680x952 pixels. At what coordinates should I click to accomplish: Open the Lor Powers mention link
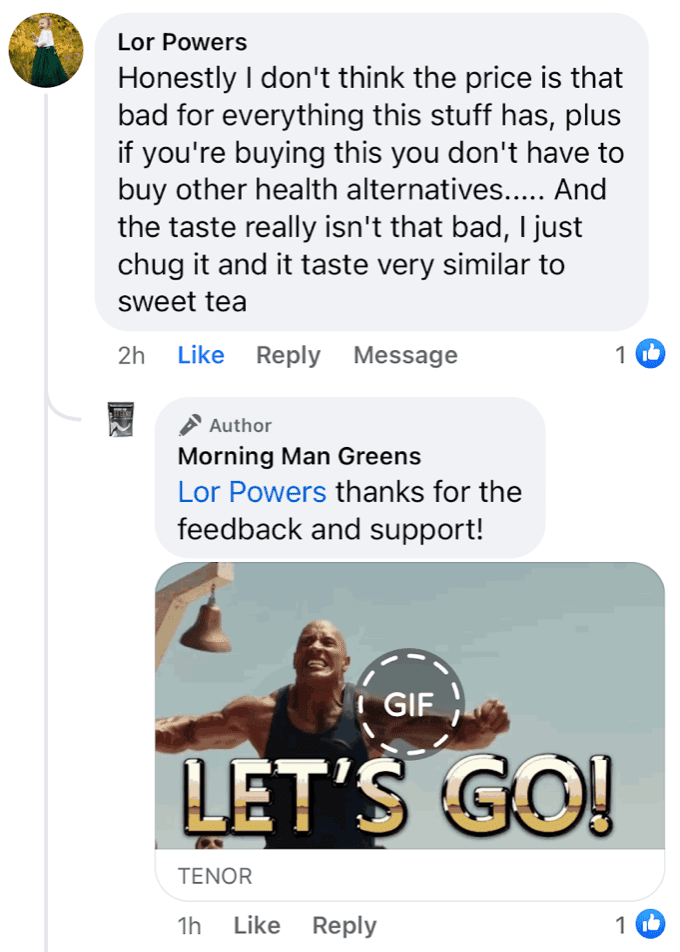(x=252, y=492)
